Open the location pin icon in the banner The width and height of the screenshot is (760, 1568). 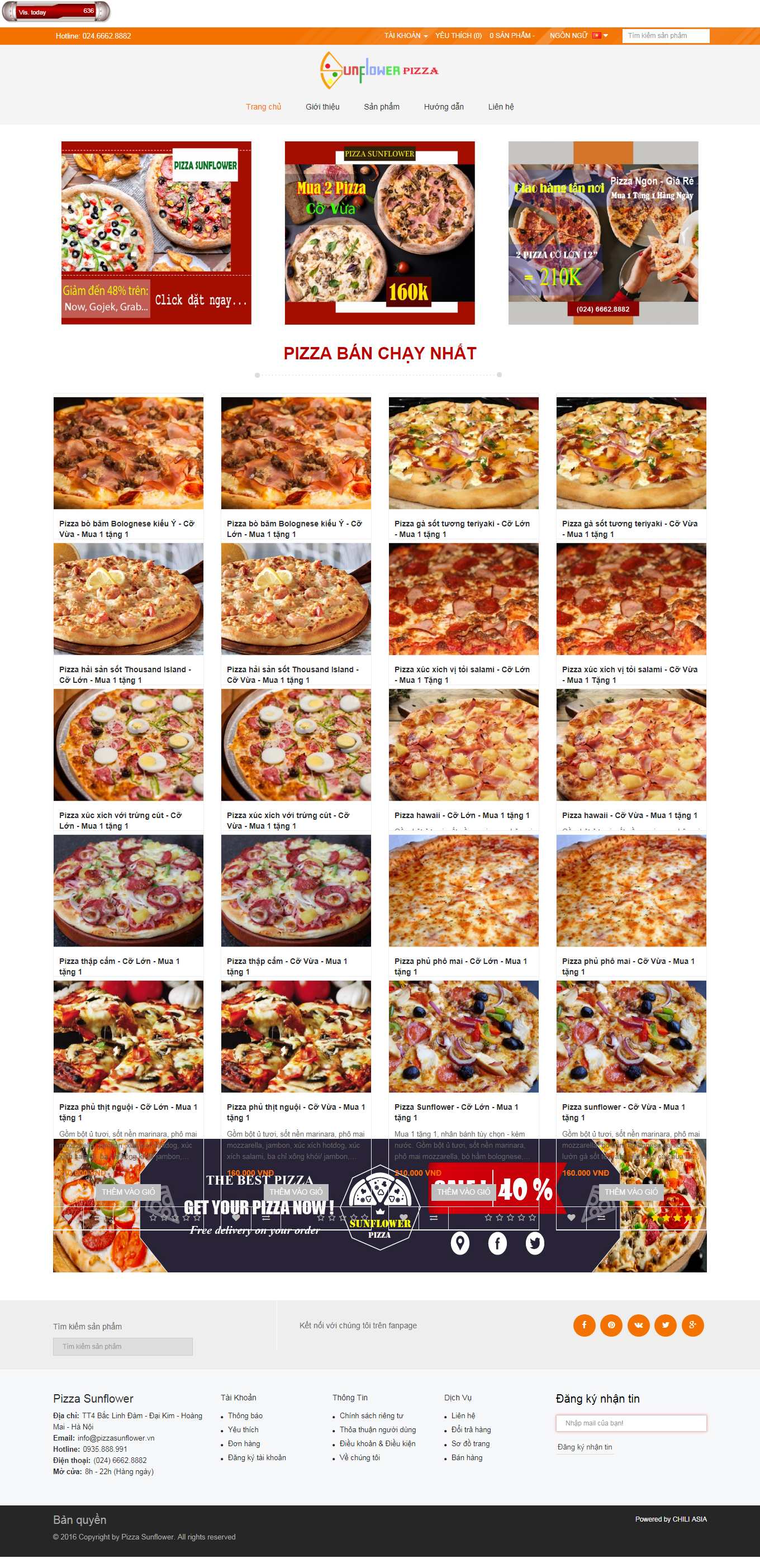(461, 1242)
